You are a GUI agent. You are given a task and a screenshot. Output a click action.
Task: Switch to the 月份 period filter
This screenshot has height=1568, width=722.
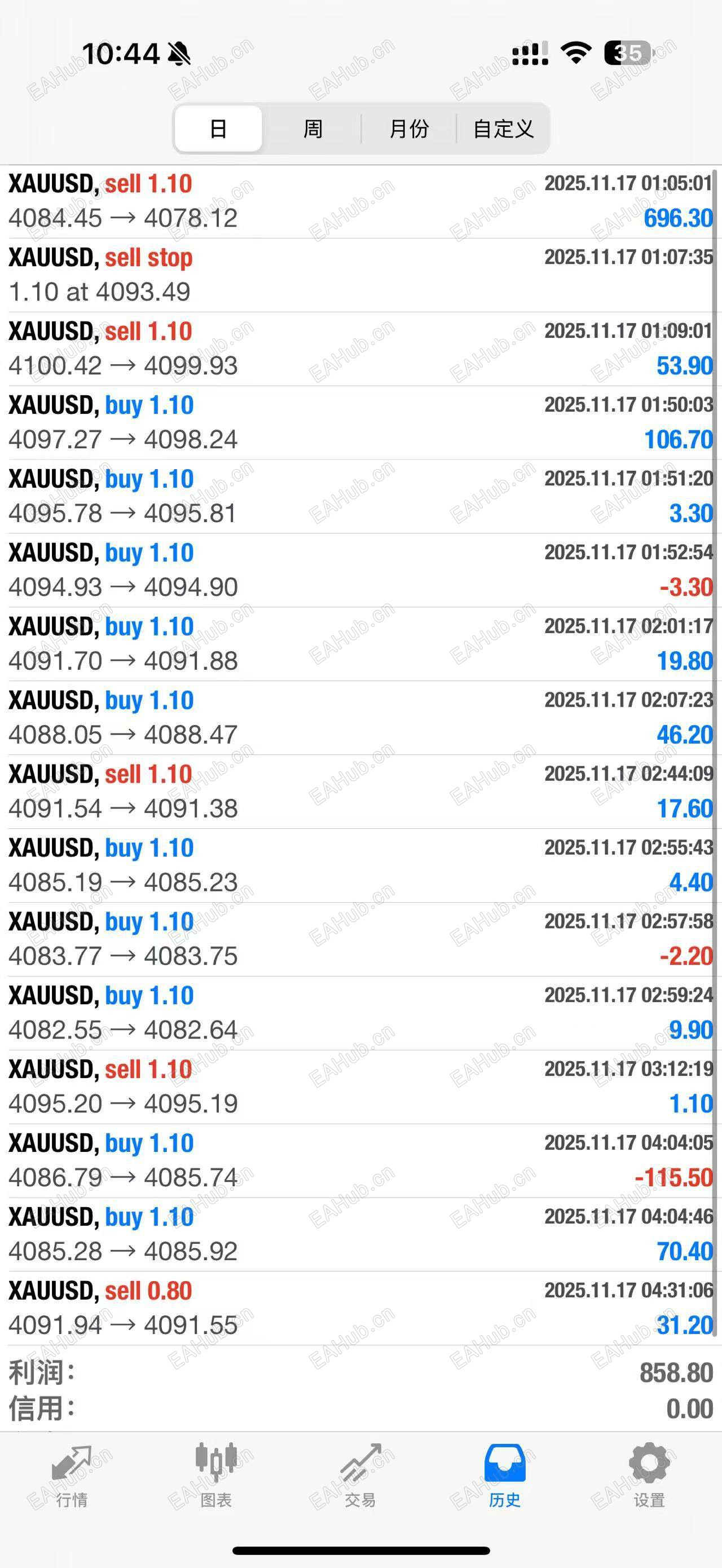(x=408, y=129)
